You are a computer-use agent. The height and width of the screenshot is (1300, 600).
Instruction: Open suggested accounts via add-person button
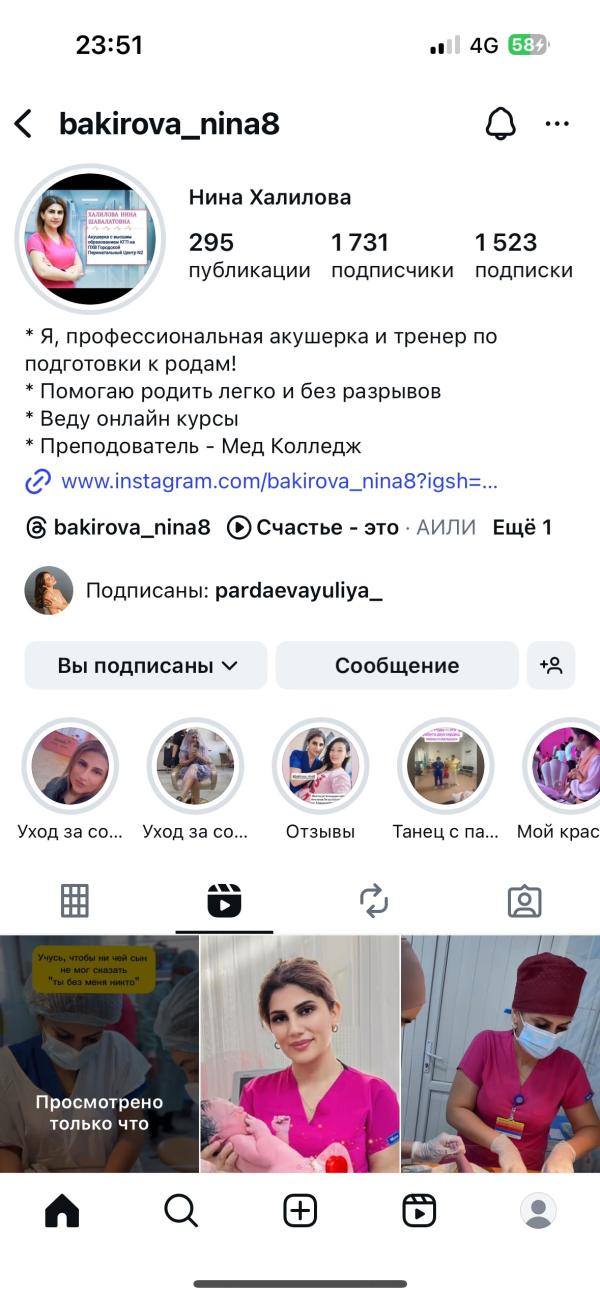pos(551,666)
